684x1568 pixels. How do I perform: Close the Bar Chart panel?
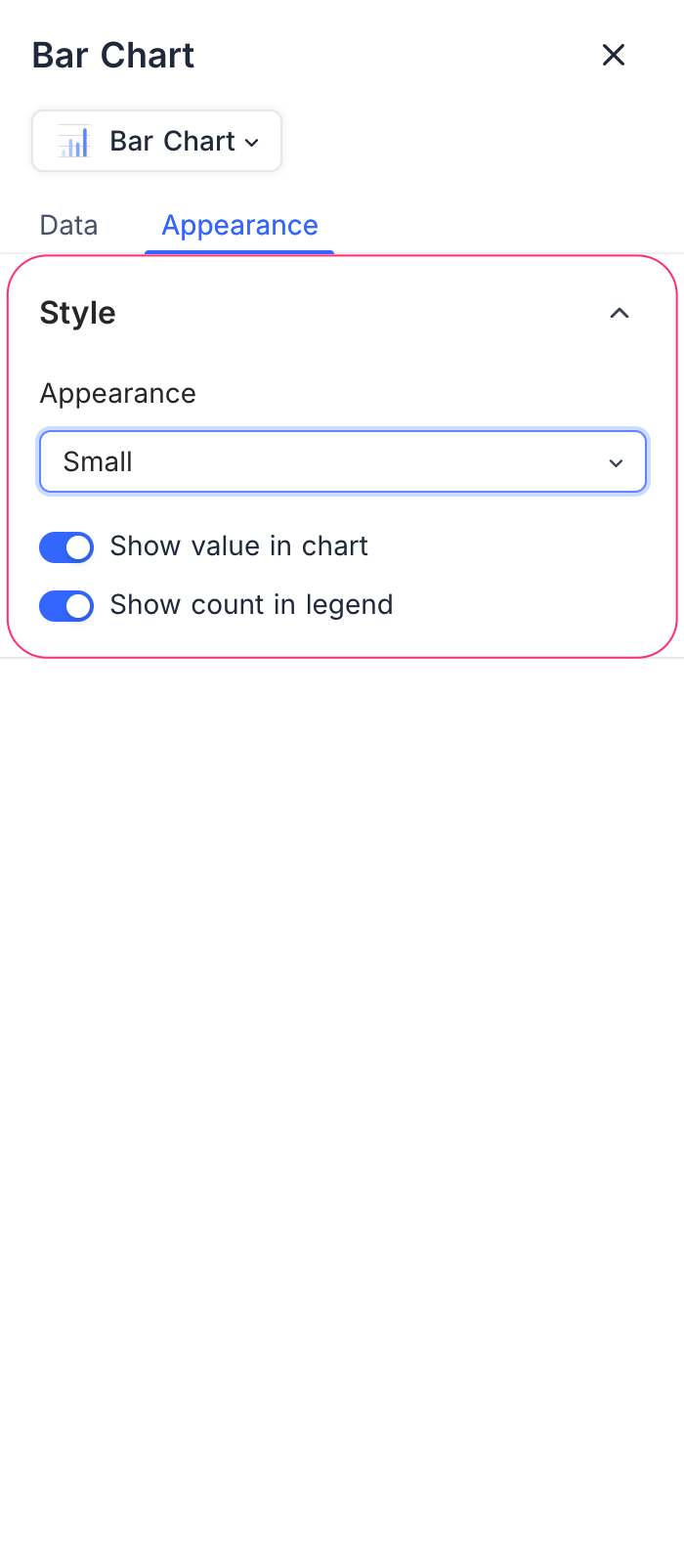613,55
